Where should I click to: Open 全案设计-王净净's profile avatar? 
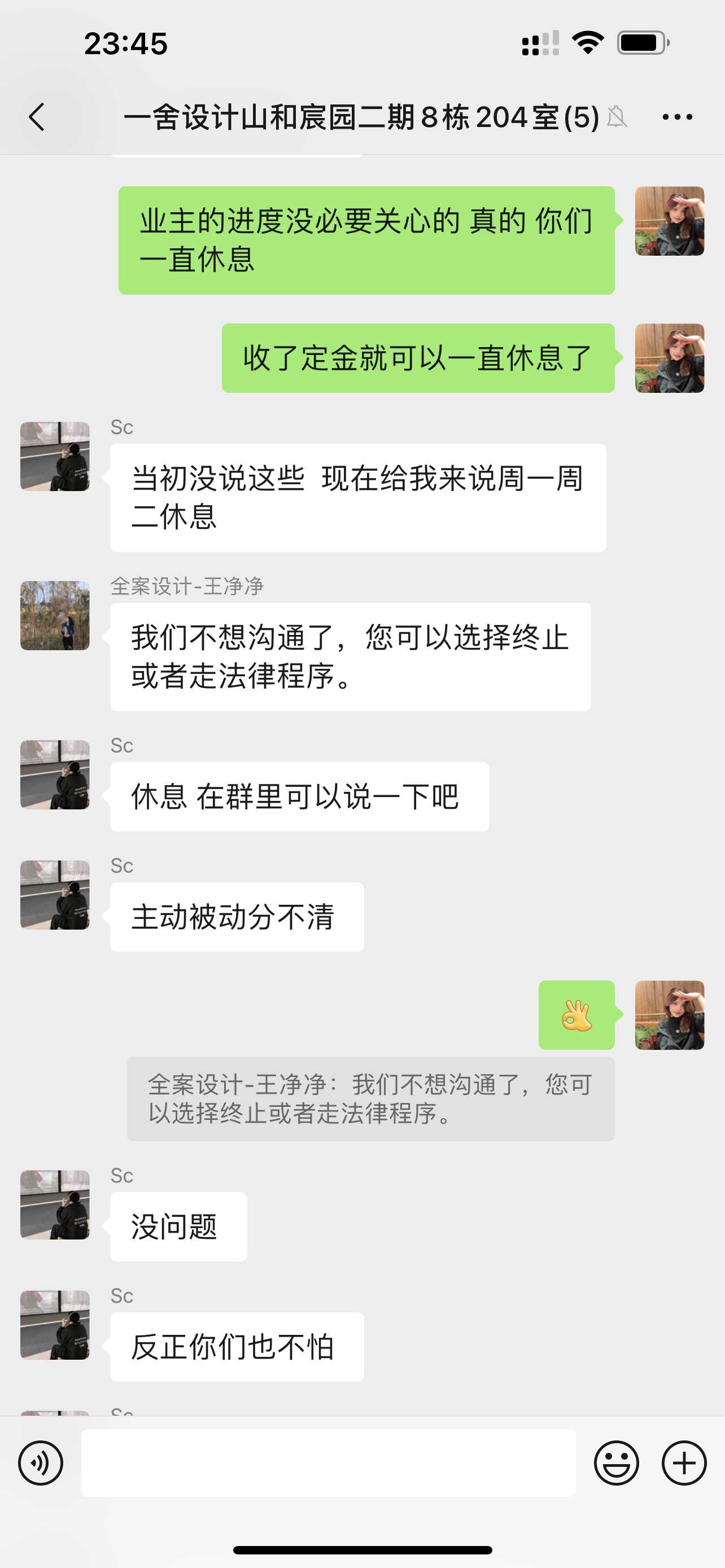[55, 615]
